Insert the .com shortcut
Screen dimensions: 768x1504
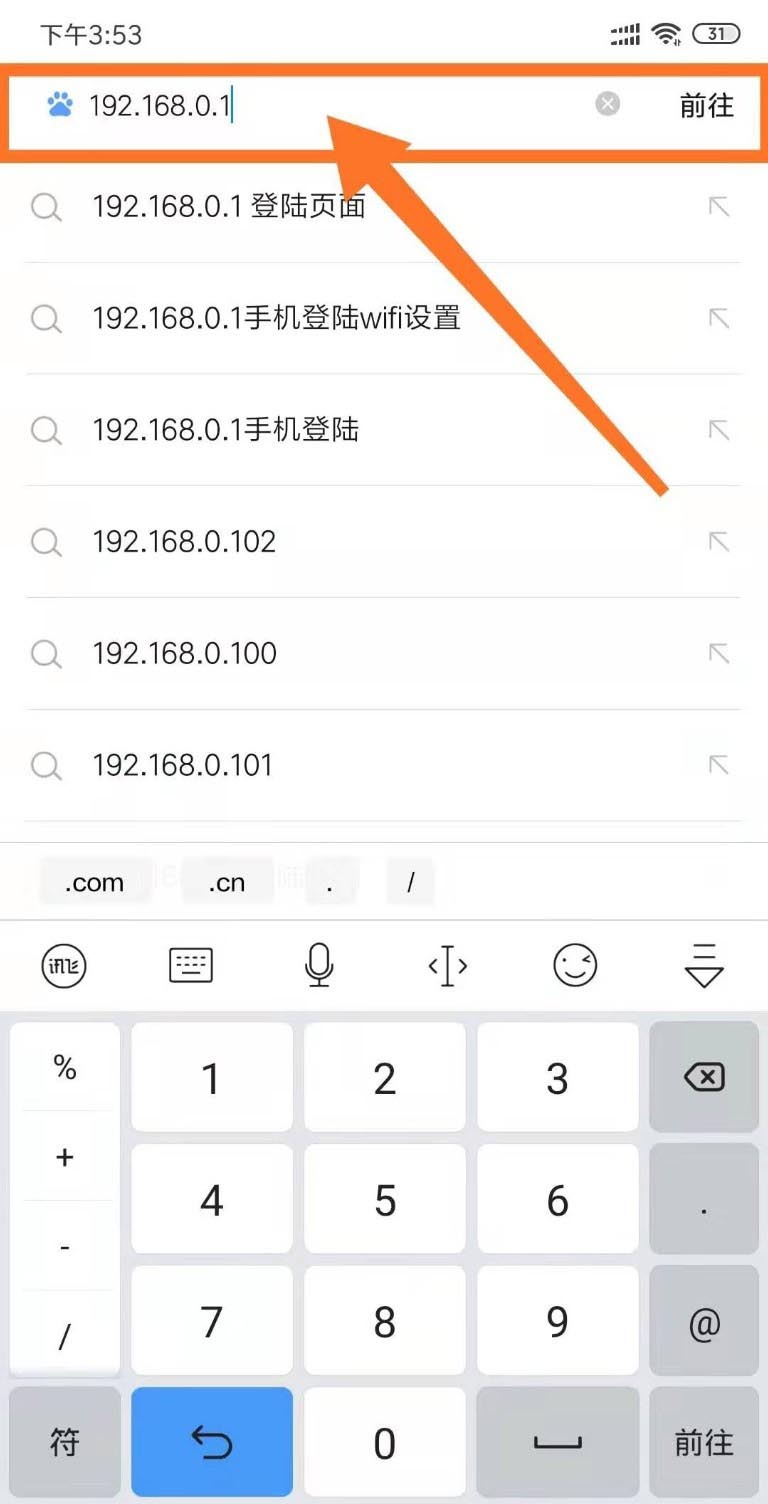(x=94, y=883)
